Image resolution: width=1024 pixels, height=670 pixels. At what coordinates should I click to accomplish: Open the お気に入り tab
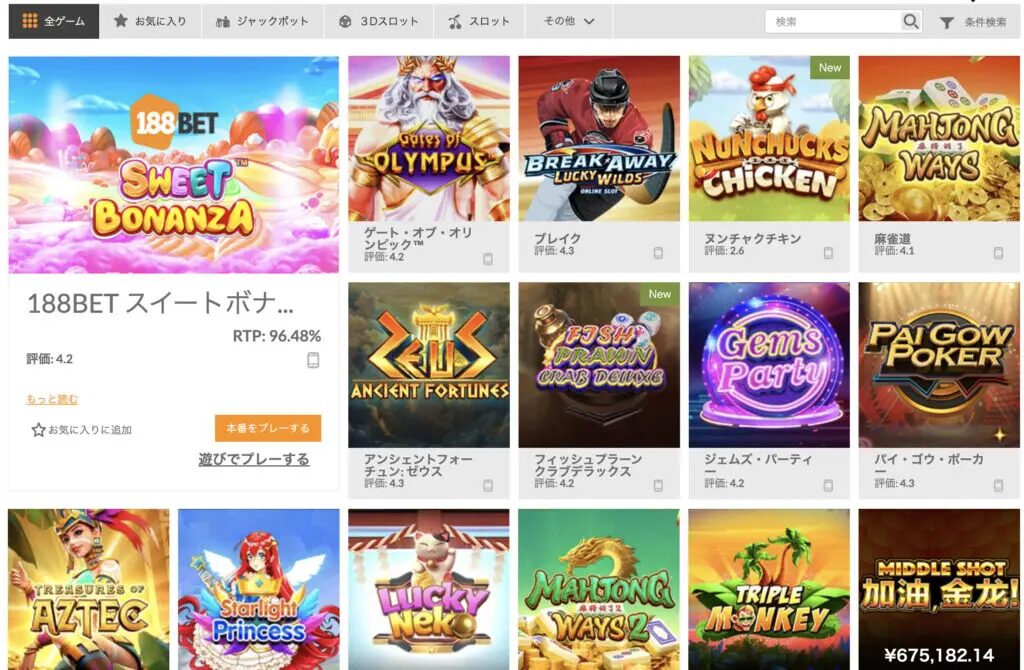[x=150, y=21]
